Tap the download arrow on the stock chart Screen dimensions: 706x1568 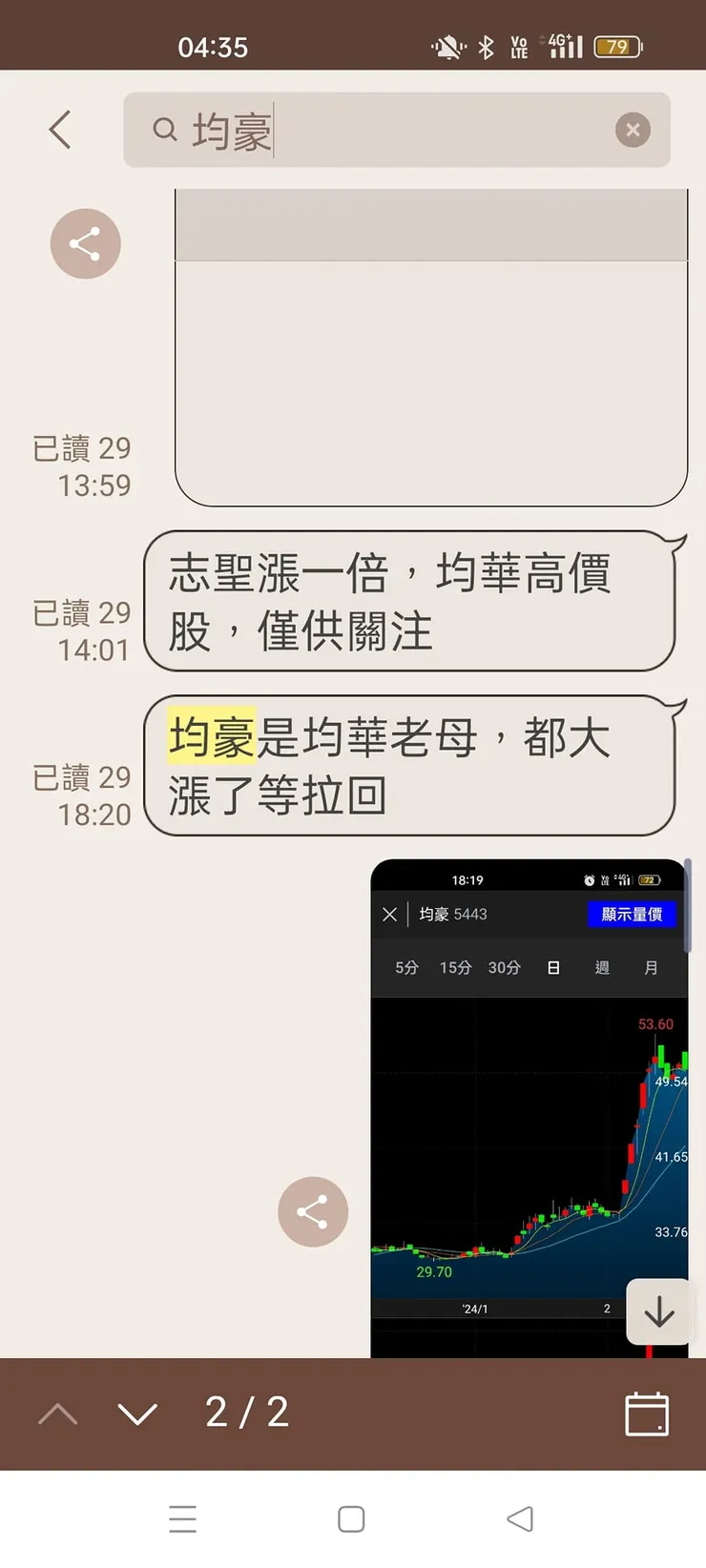click(x=658, y=1312)
